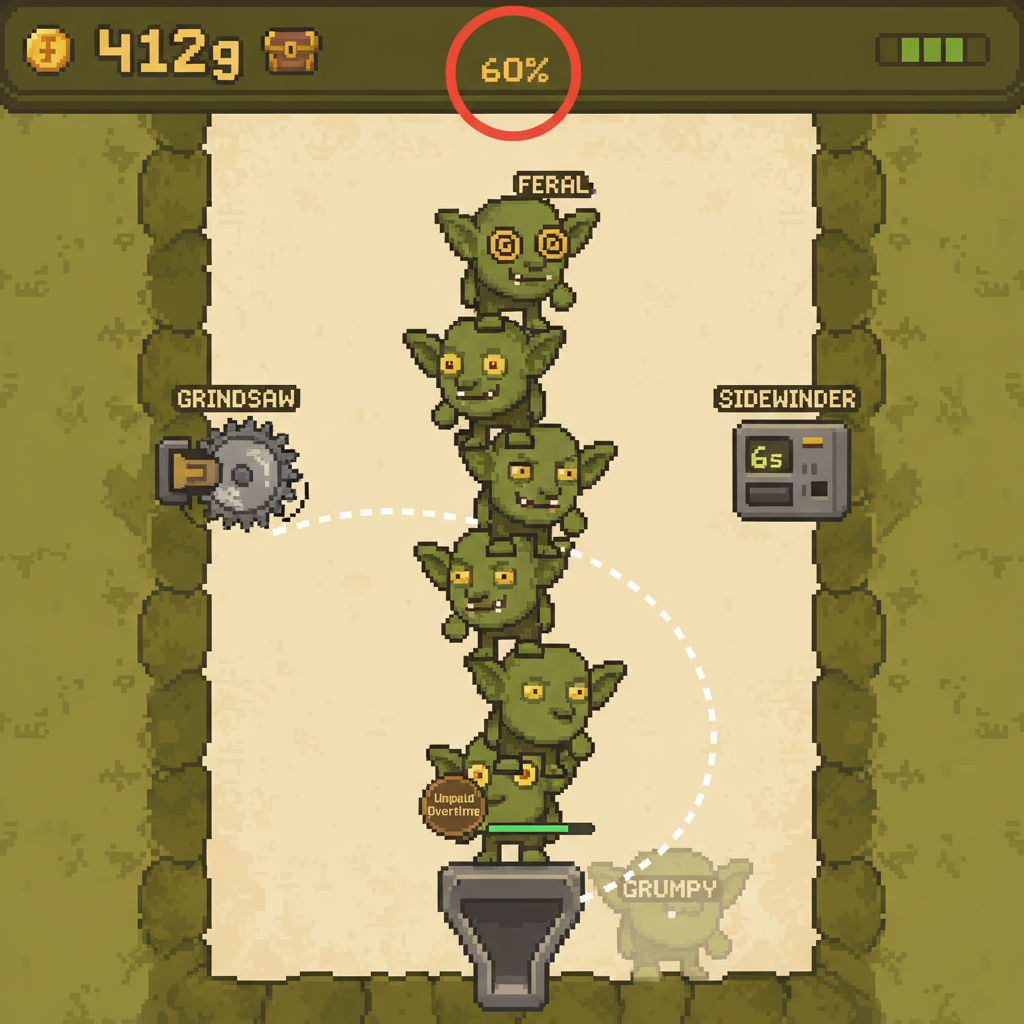The width and height of the screenshot is (1024, 1024).
Task: Open the treasure chest next to gold
Action: (x=291, y=50)
